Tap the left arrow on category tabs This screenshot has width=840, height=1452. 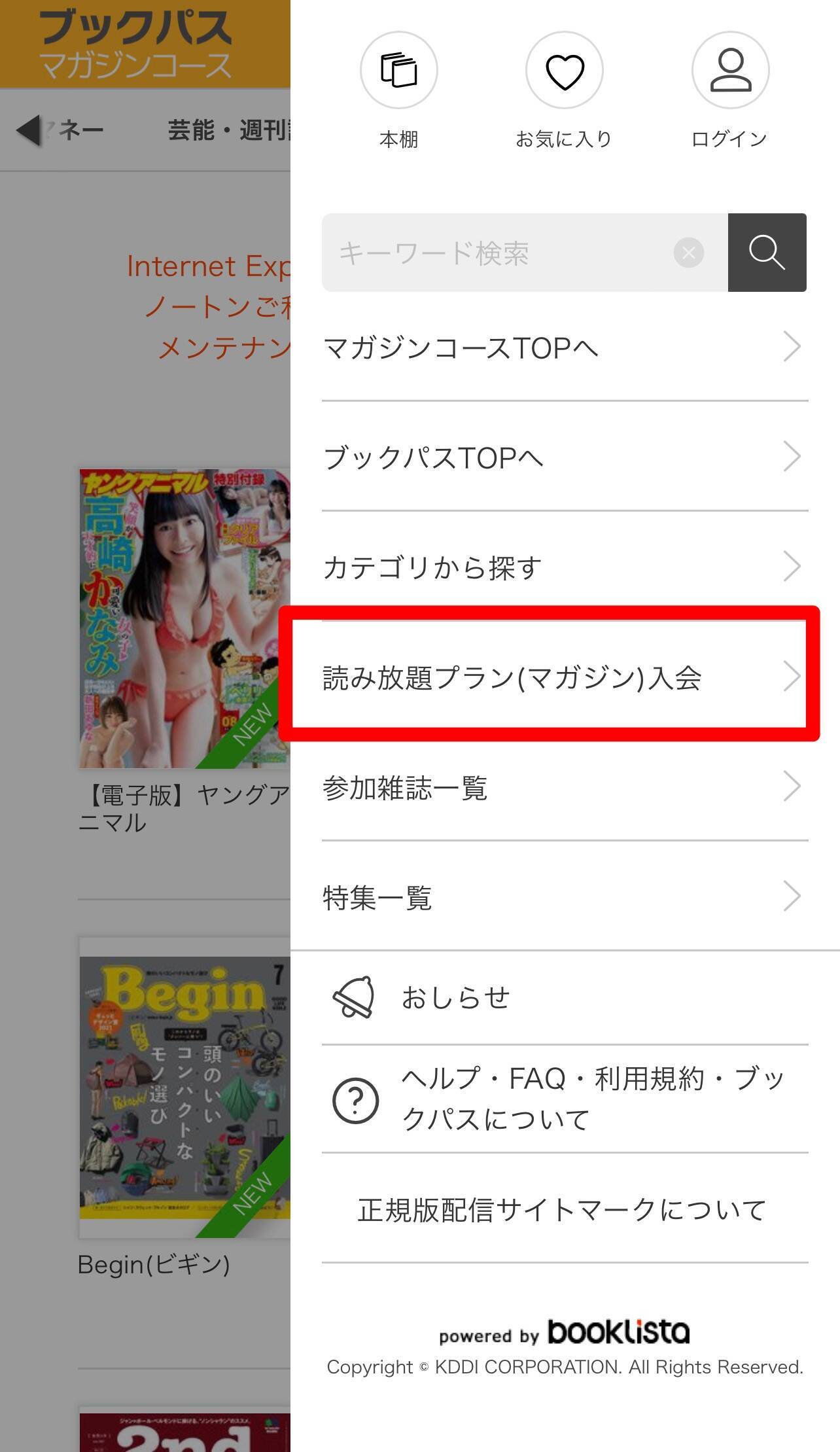28,130
